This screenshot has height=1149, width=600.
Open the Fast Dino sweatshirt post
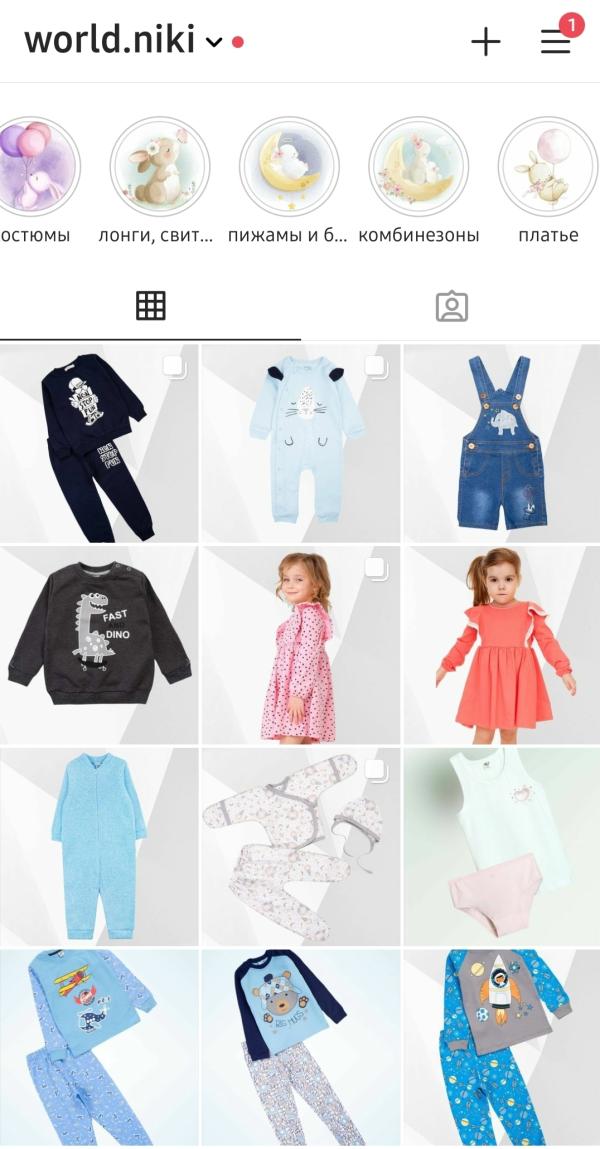99,644
